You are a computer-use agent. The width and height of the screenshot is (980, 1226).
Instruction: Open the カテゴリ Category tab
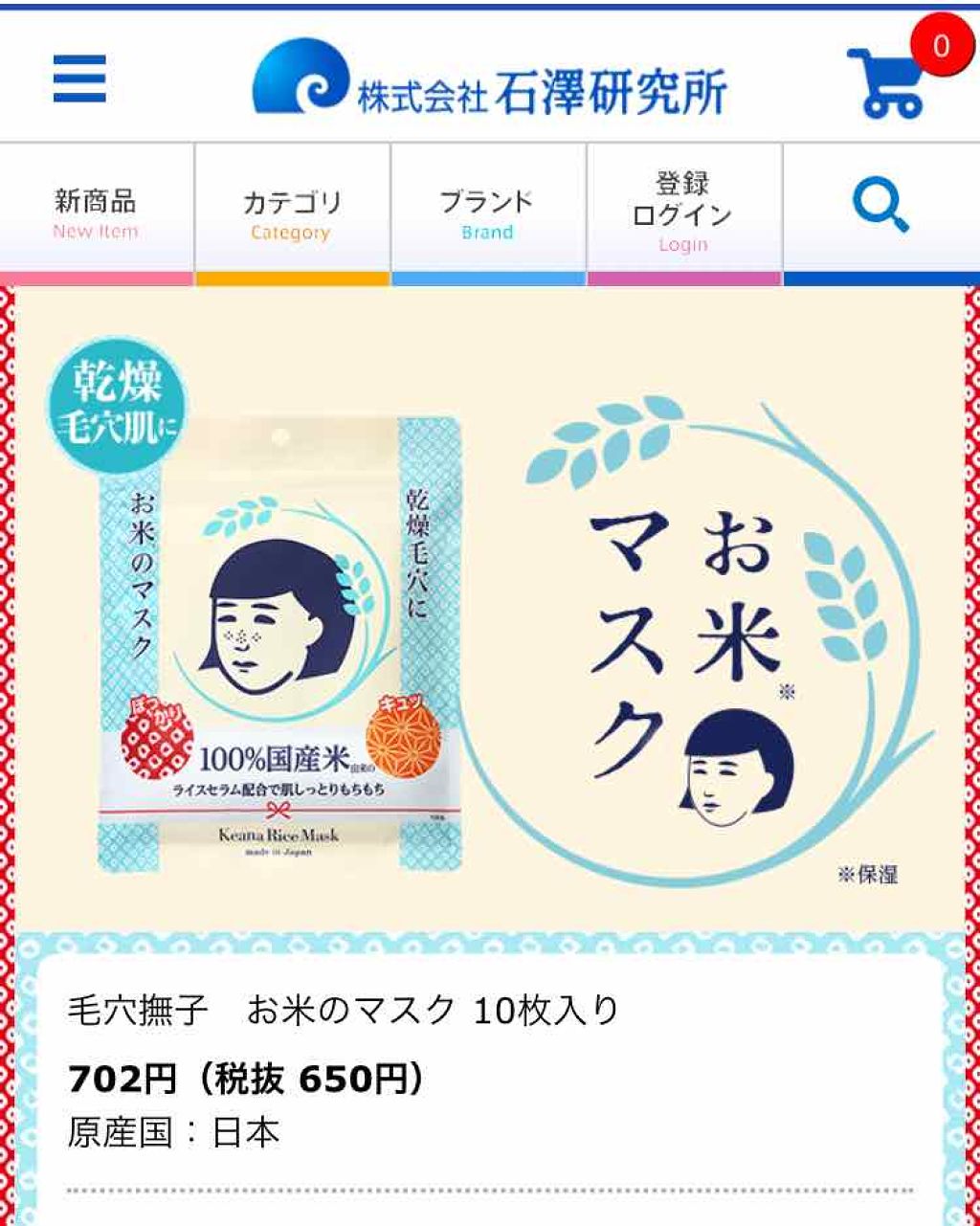click(x=292, y=214)
